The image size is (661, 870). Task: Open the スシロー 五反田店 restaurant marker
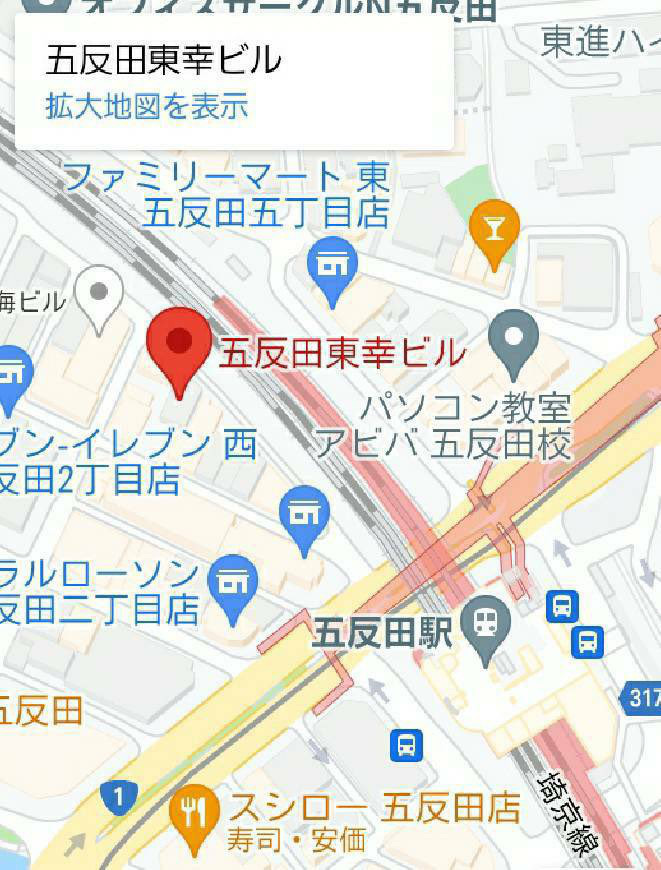(195, 810)
